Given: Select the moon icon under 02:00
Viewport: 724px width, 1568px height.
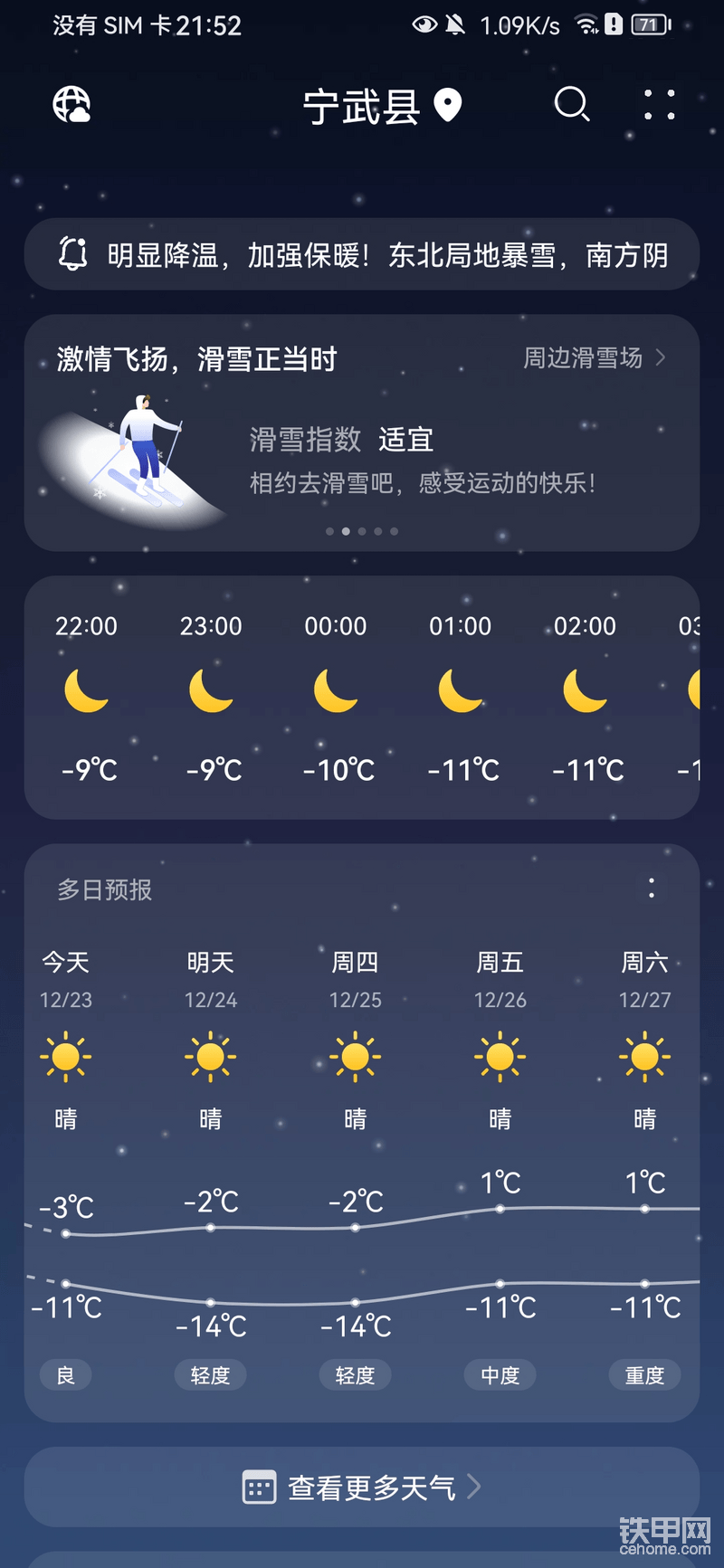Looking at the screenshot, I should click(x=585, y=689).
